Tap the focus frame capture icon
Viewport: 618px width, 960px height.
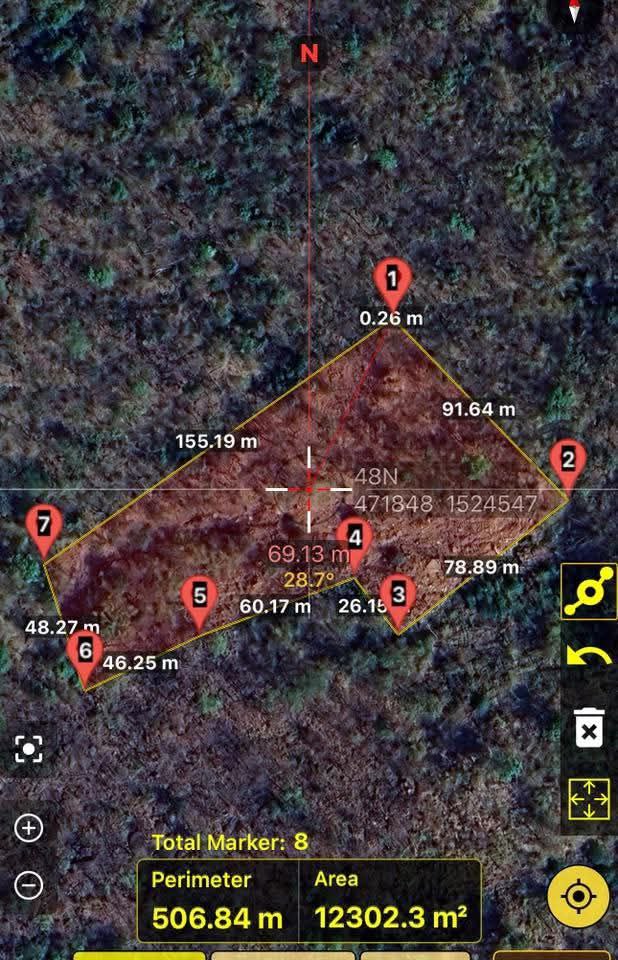tap(29, 749)
